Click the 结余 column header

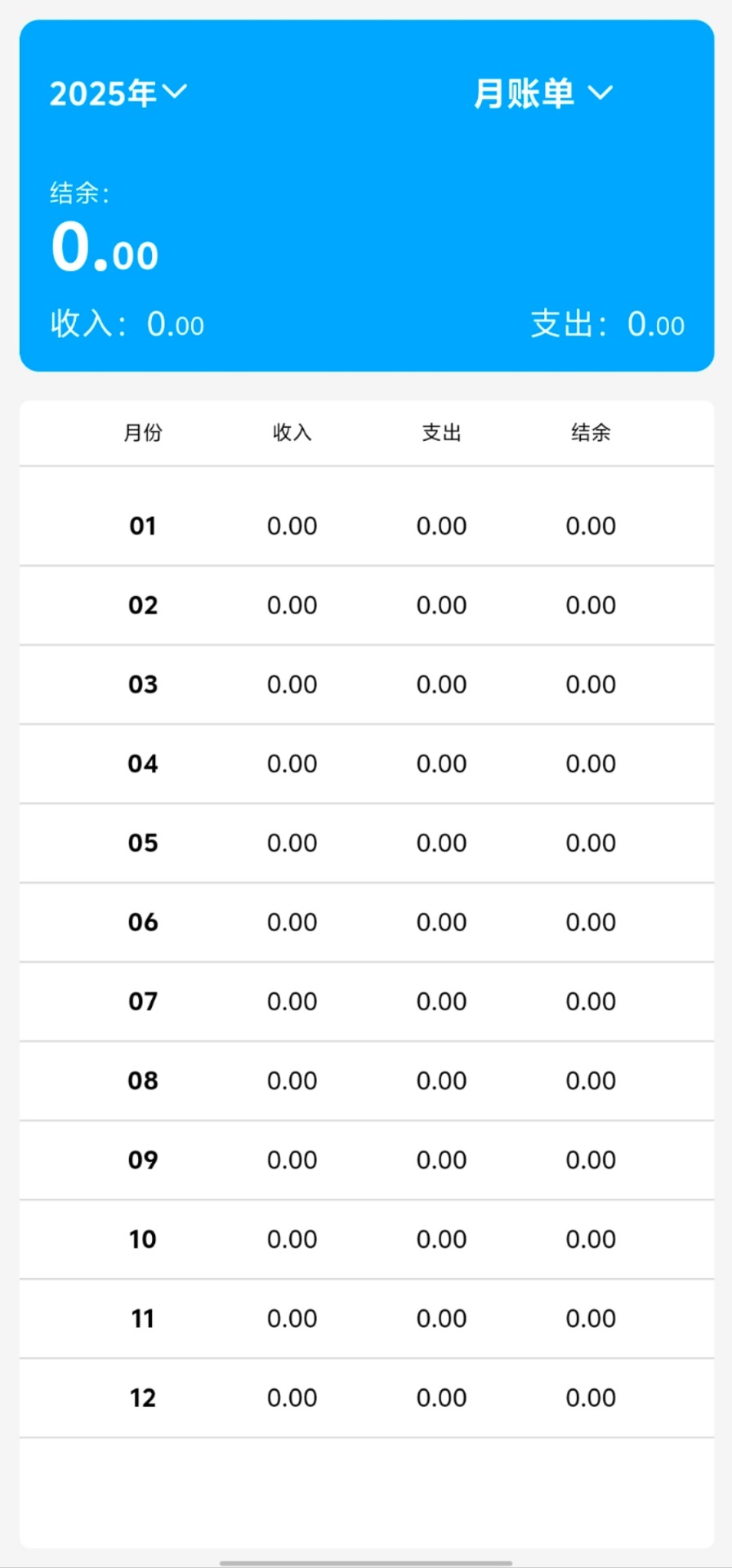pos(591,433)
